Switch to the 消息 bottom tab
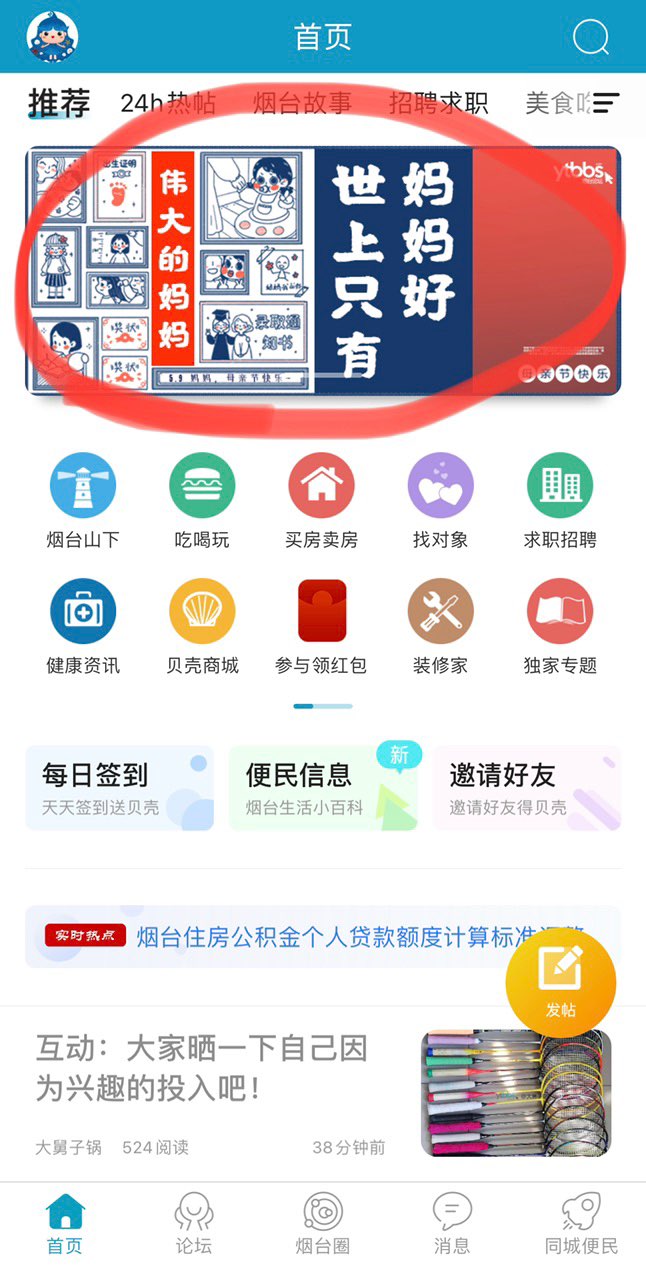This screenshot has height=1278, width=646. click(x=452, y=1224)
